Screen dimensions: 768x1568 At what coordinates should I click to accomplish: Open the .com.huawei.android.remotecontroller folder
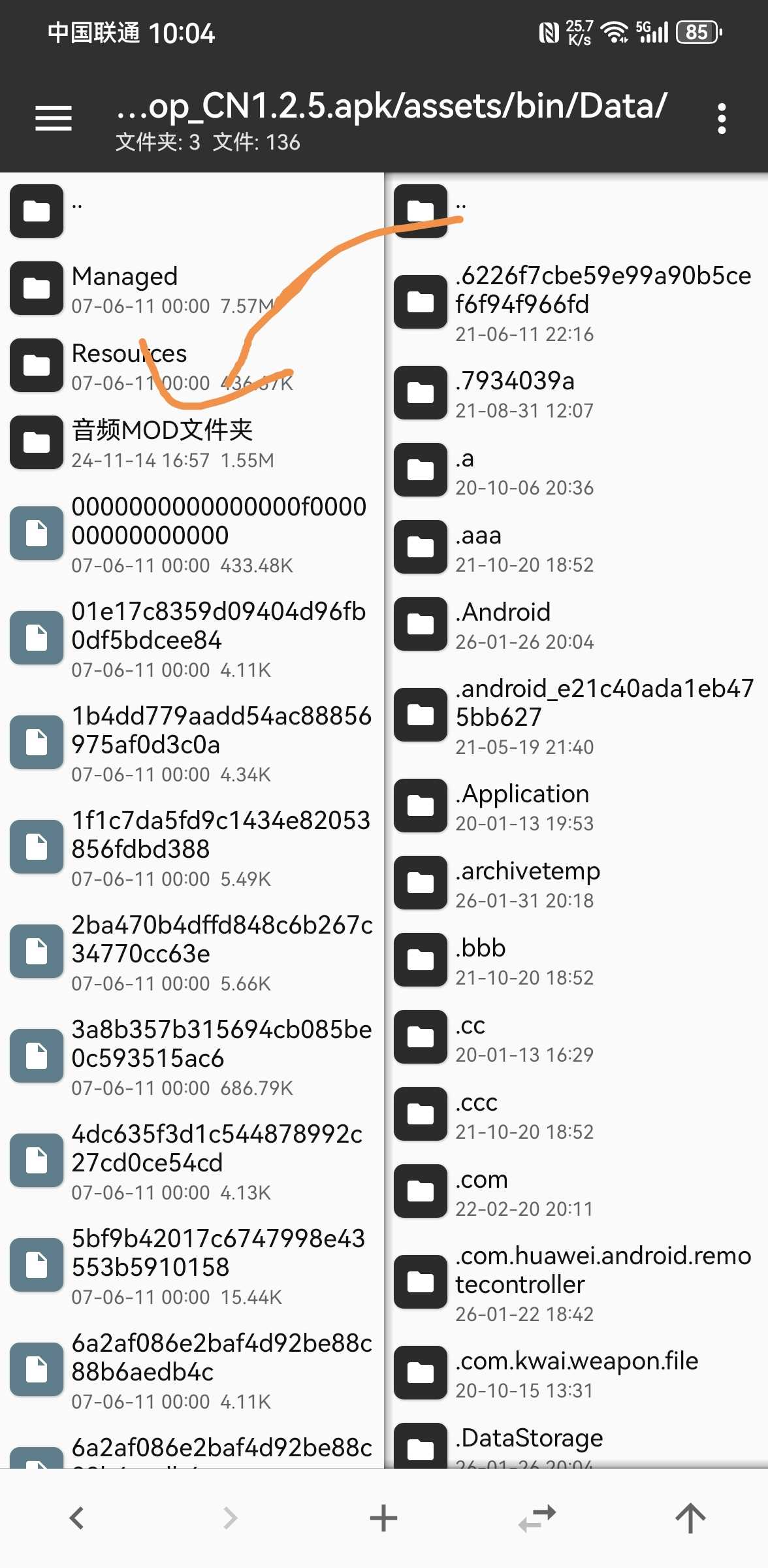coord(602,1282)
